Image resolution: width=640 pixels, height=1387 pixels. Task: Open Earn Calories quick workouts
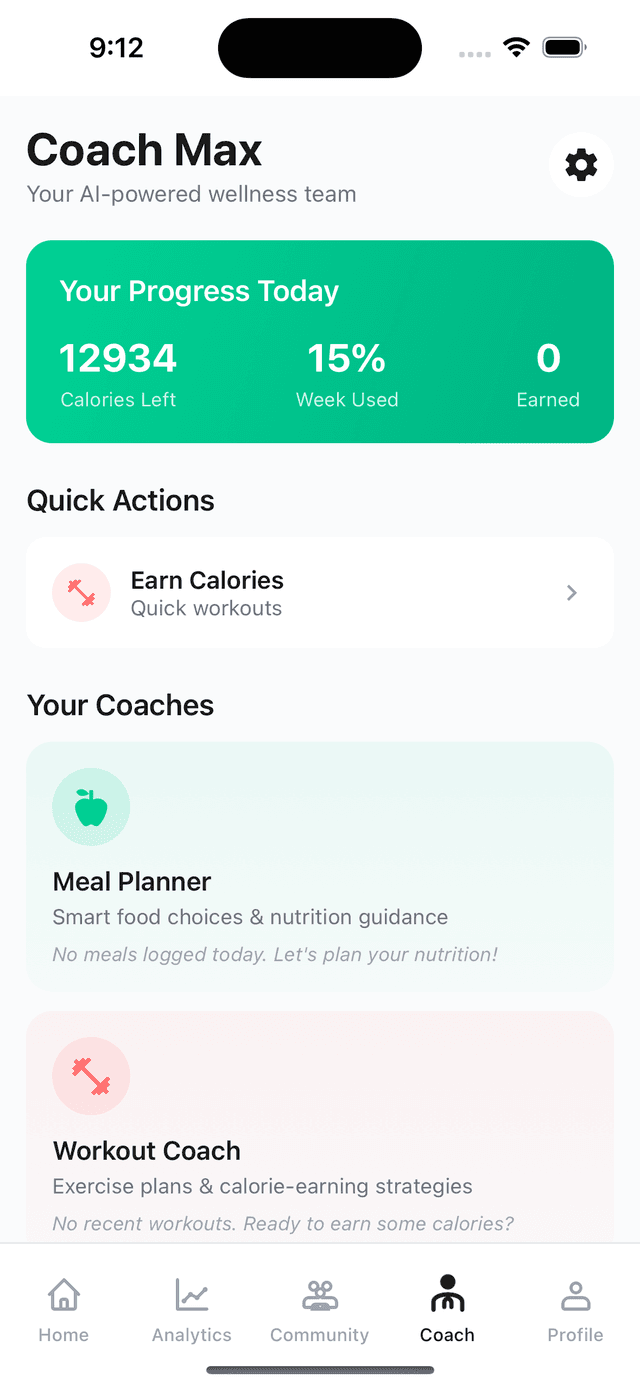pos(320,593)
